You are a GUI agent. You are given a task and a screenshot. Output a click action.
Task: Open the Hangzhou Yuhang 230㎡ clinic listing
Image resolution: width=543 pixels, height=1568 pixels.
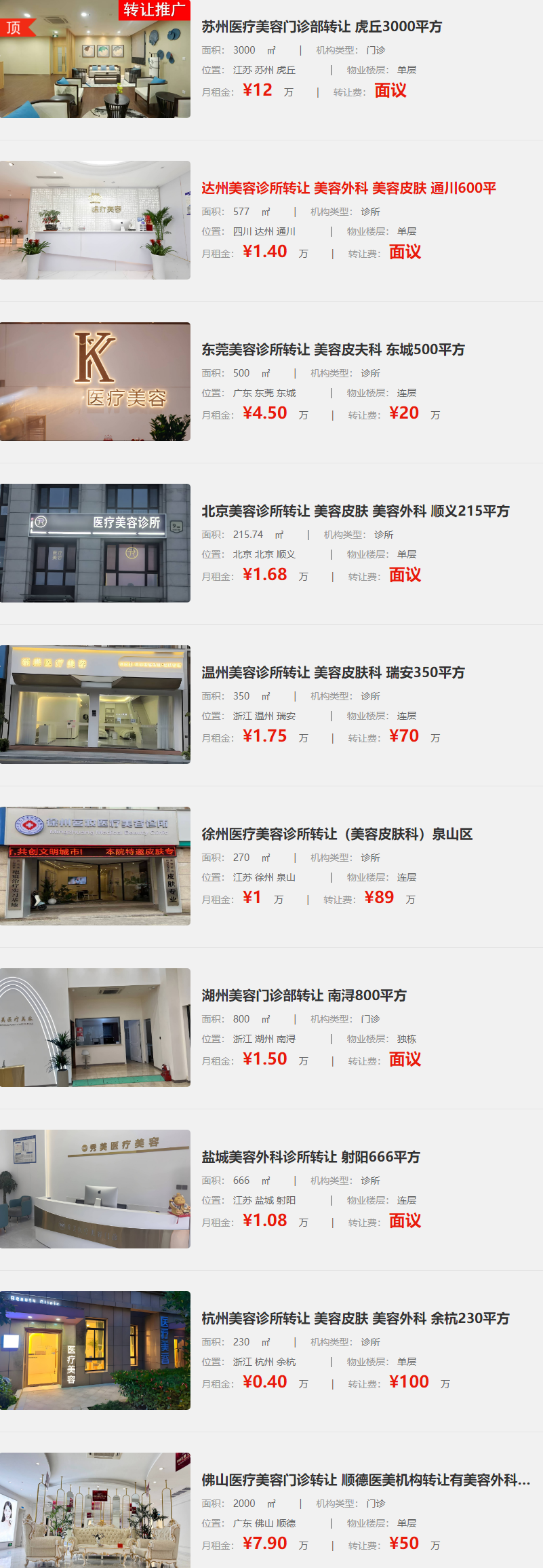[x=355, y=1318]
